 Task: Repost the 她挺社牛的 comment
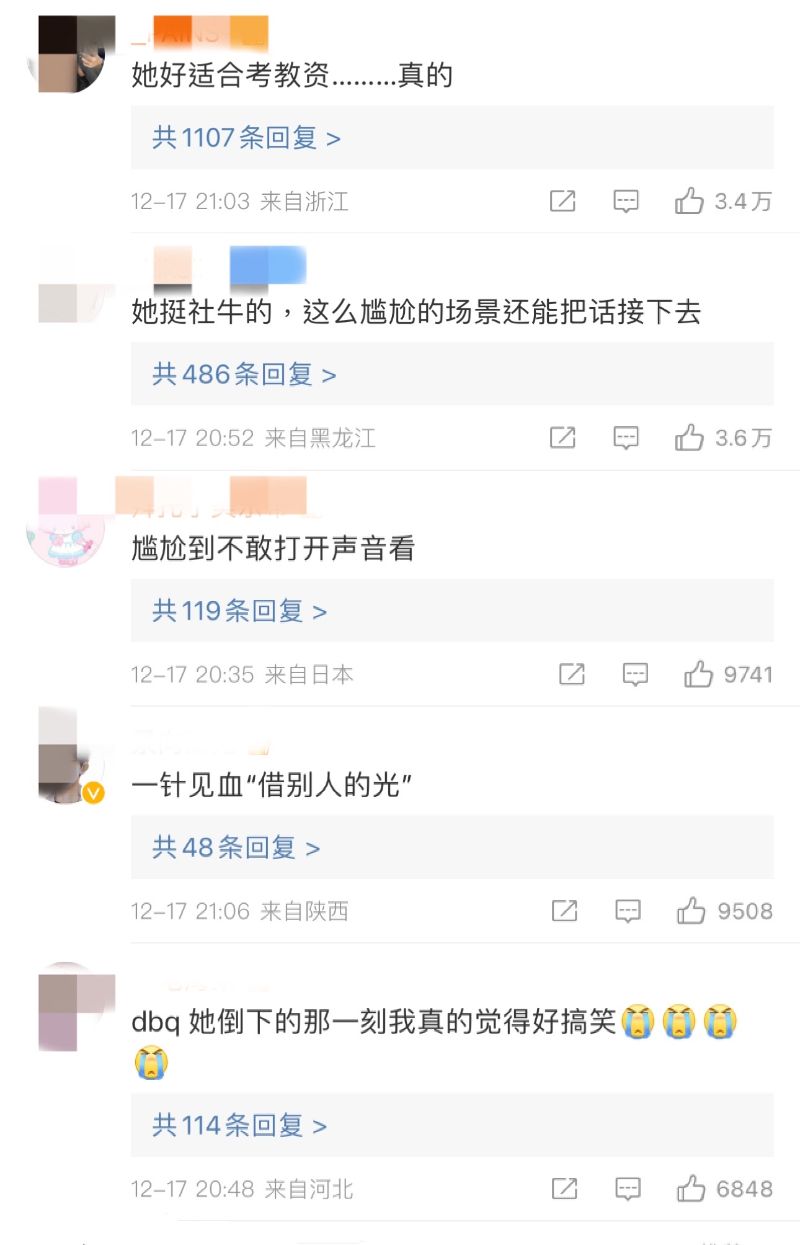point(563,438)
